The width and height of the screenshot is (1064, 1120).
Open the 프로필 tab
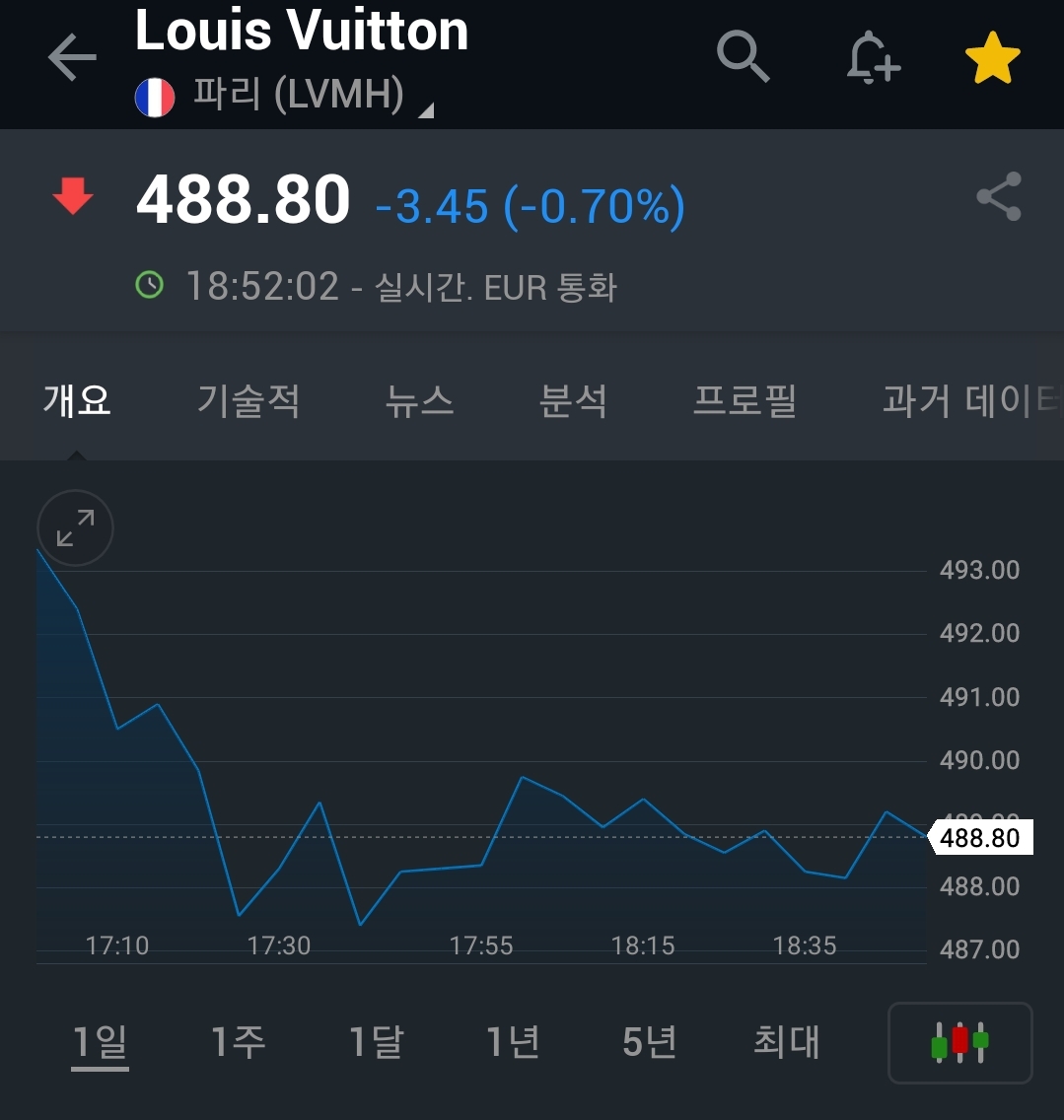click(x=745, y=400)
